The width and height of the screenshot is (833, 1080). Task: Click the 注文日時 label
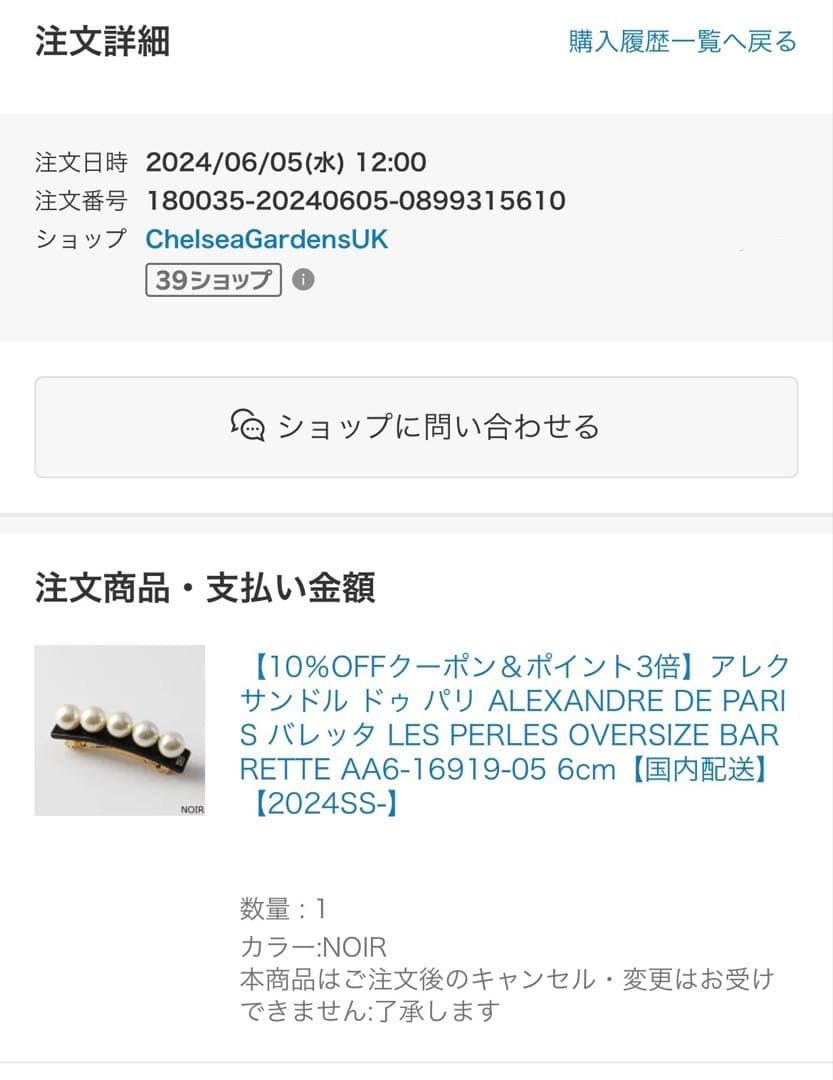(80, 162)
